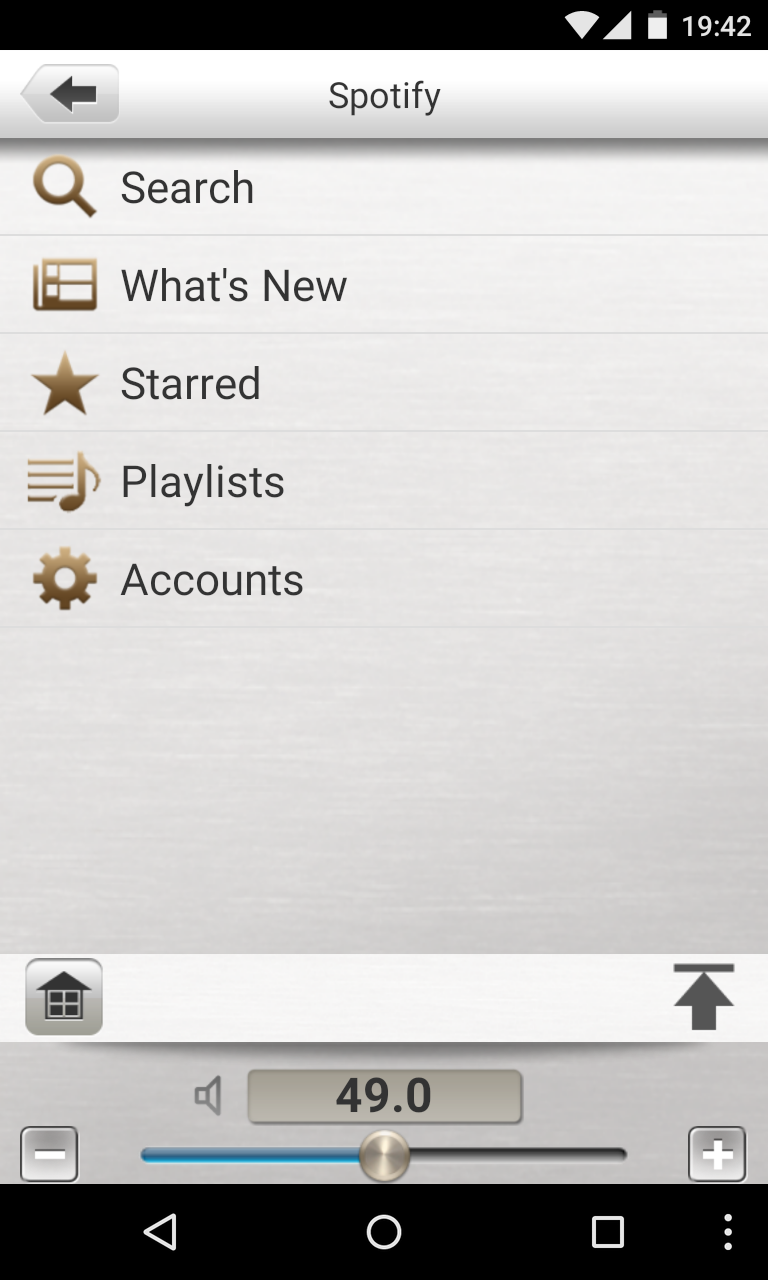Tap the Android home button
This screenshot has height=1280, width=768.
(x=384, y=1232)
